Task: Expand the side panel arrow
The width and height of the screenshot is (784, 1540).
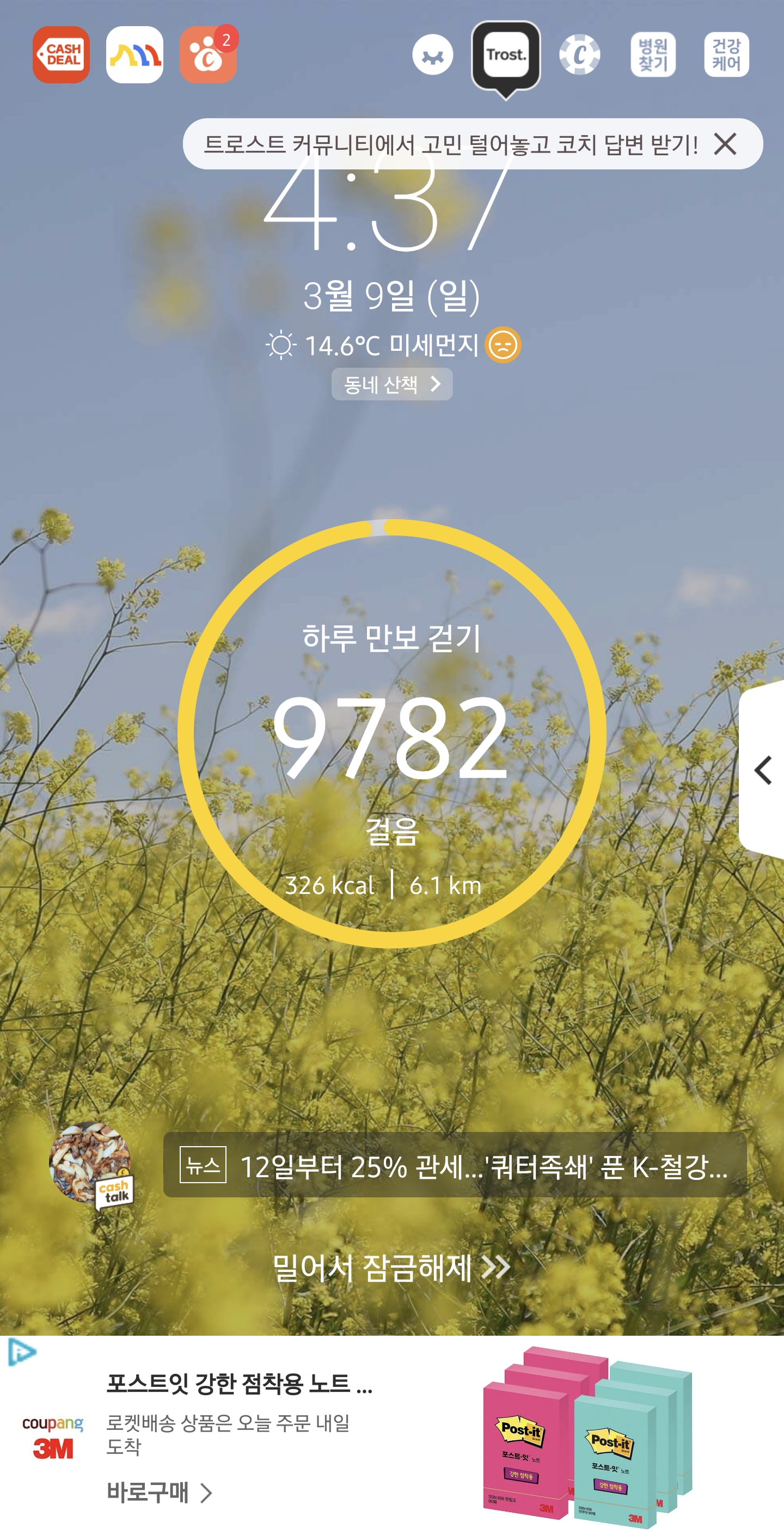Action: [763, 770]
